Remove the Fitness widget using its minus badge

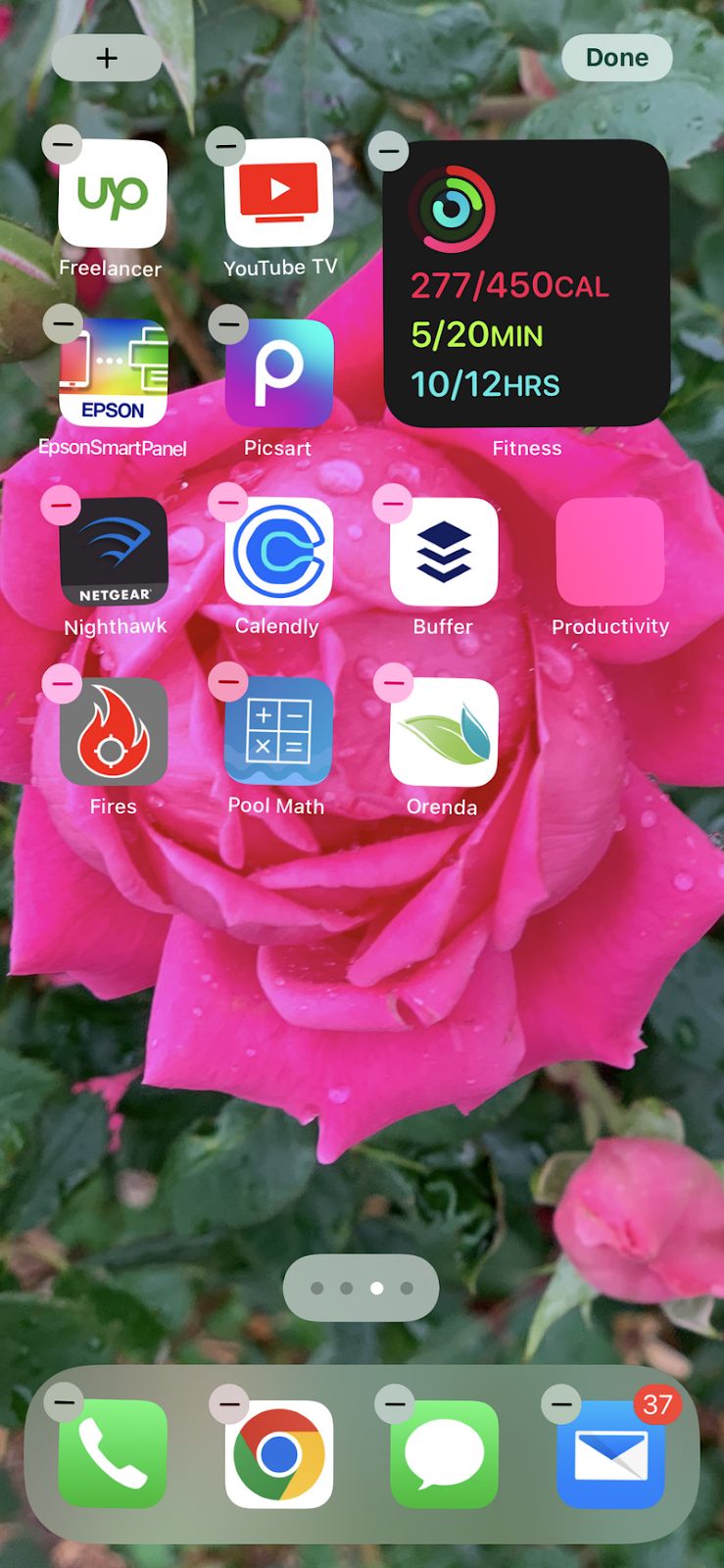pyautogui.click(x=389, y=151)
